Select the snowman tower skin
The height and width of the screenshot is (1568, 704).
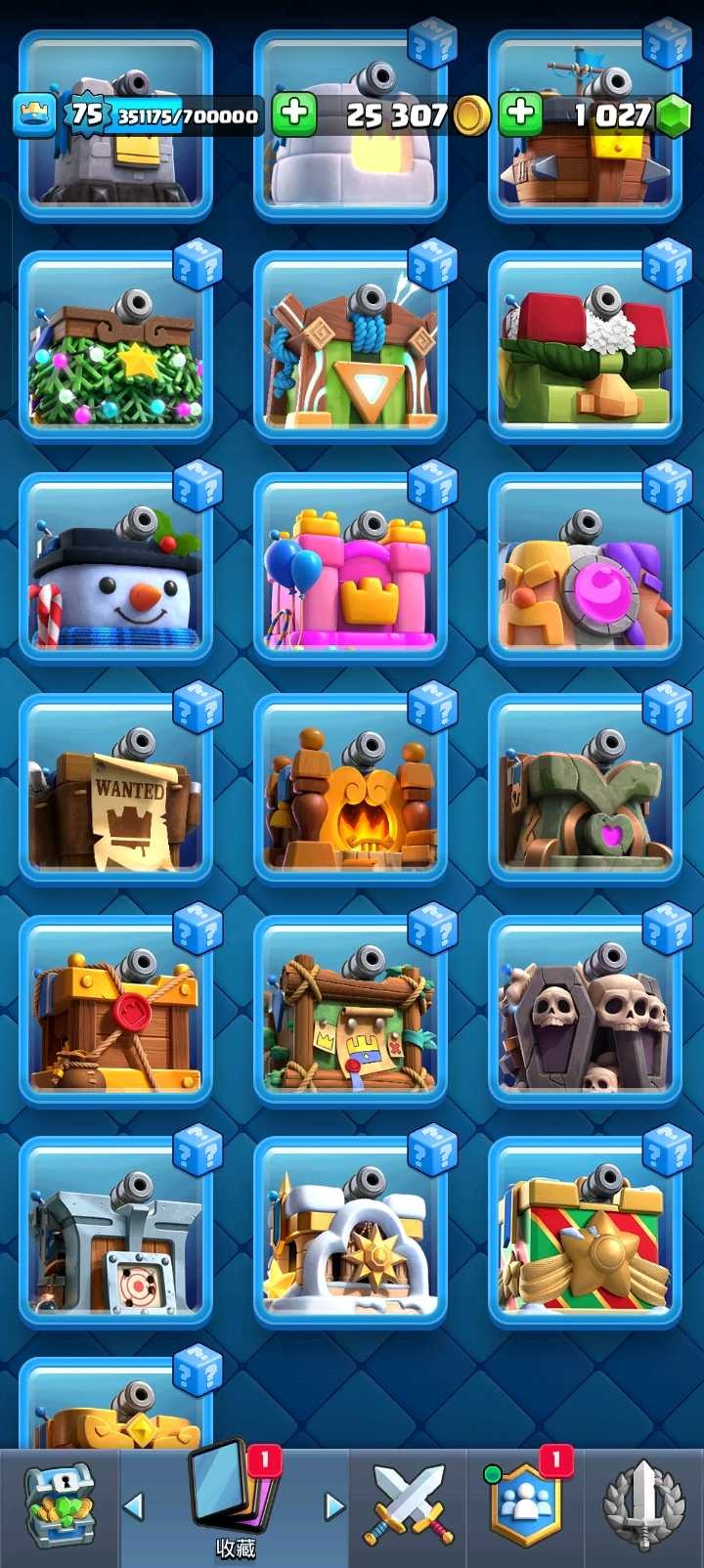[x=115, y=567]
